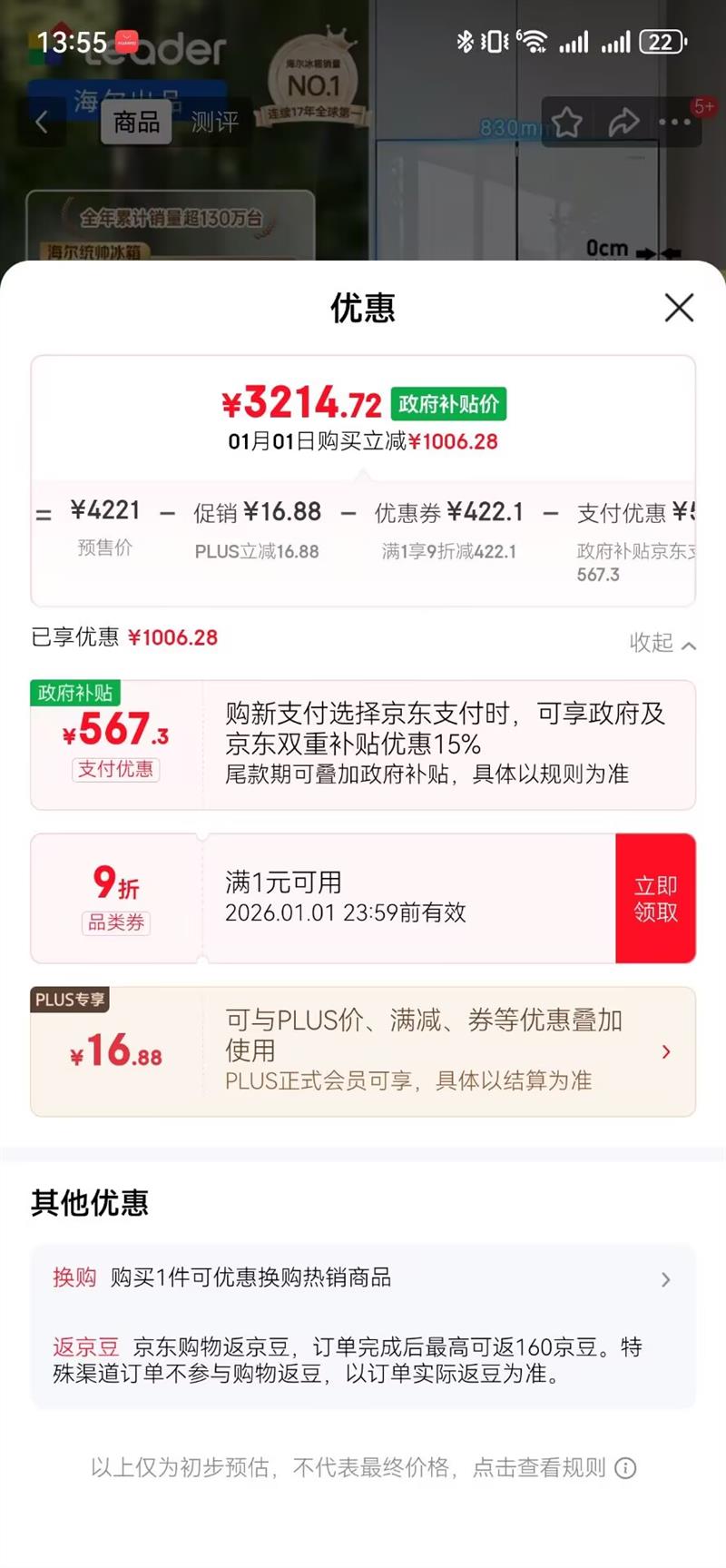This screenshot has width=726, height=1568.
Task: Open the share icon at top right
Action: click(x=624, y=121)
